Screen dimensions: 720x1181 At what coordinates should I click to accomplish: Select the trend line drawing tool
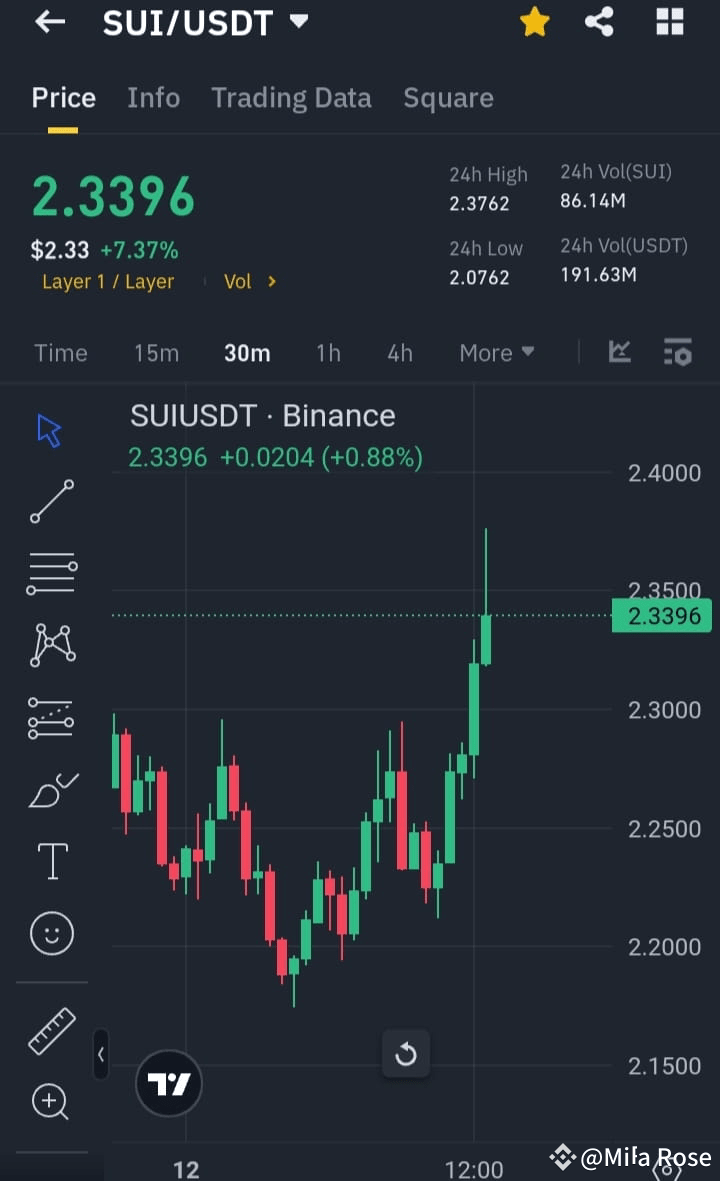click(50, 501)
